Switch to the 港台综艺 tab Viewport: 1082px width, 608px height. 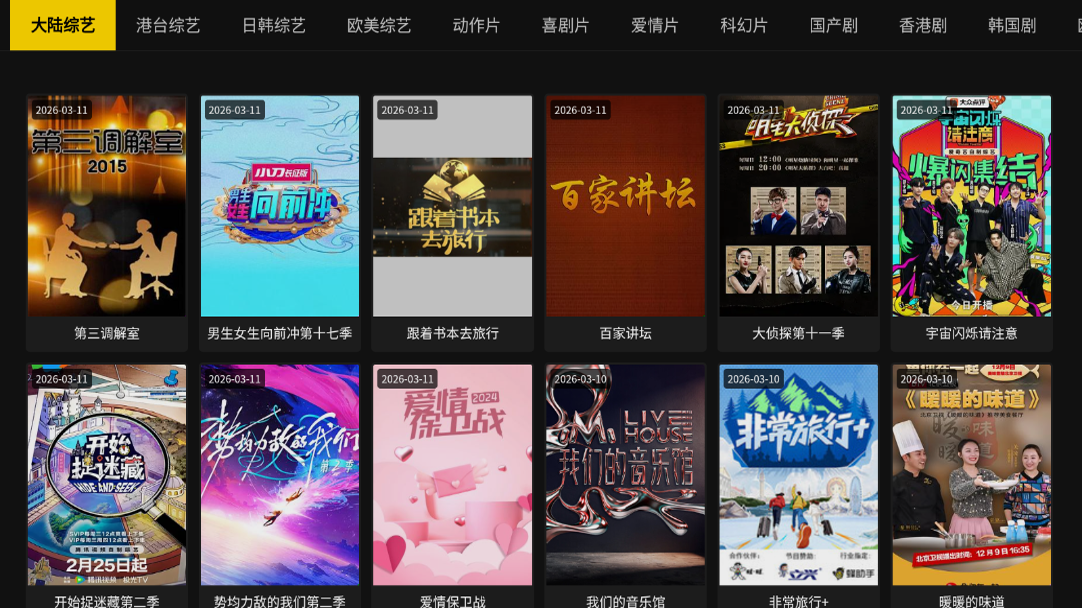coord(168,25)
